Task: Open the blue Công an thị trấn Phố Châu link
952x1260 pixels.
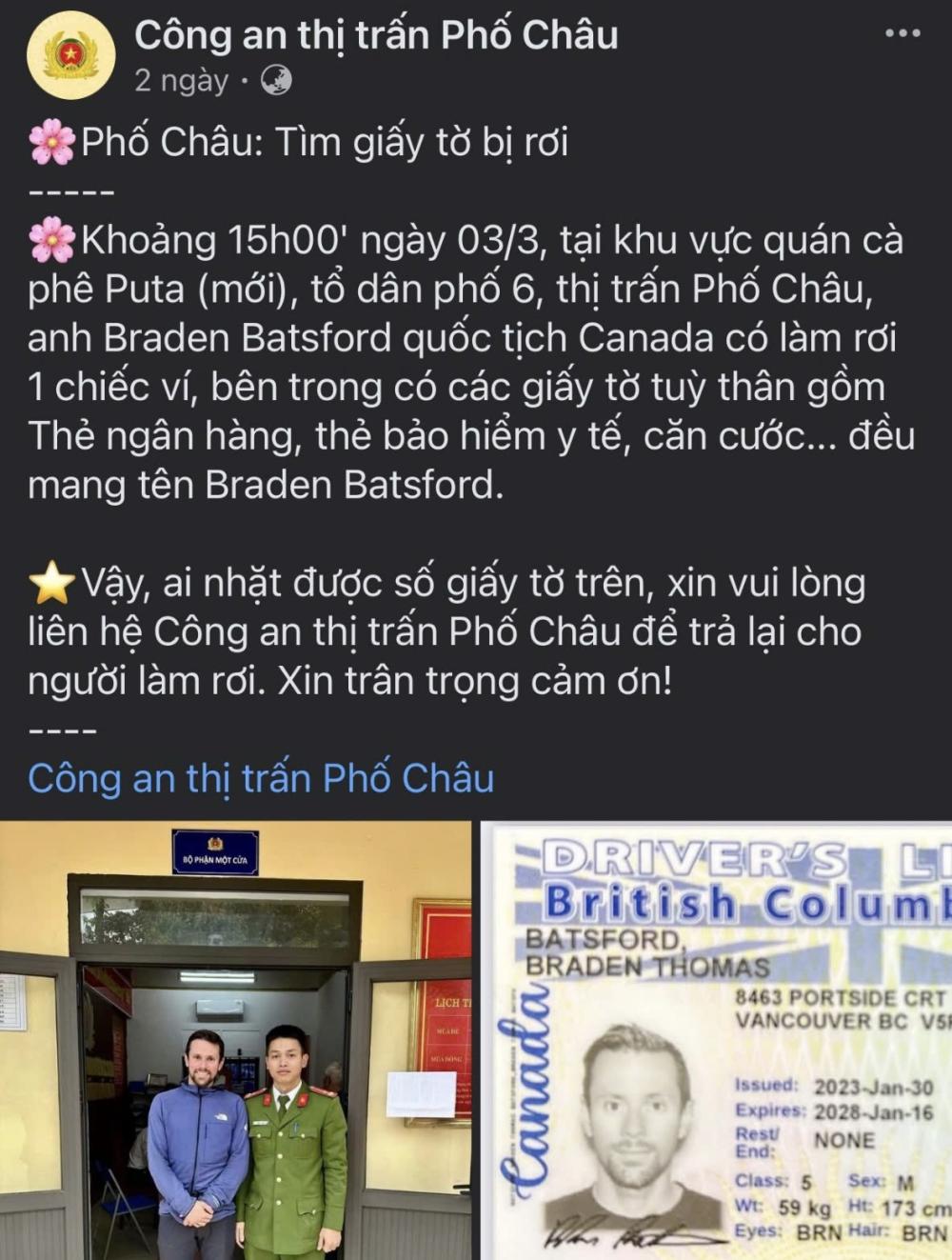Action: (x=261, y=778)
